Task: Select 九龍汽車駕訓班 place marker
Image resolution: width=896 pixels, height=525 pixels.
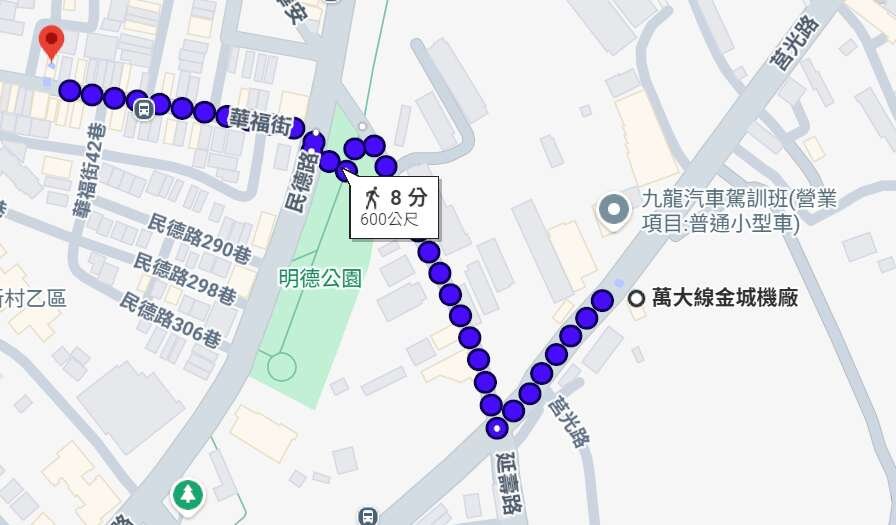Action: pyautogui.click(x=613, y=210)
